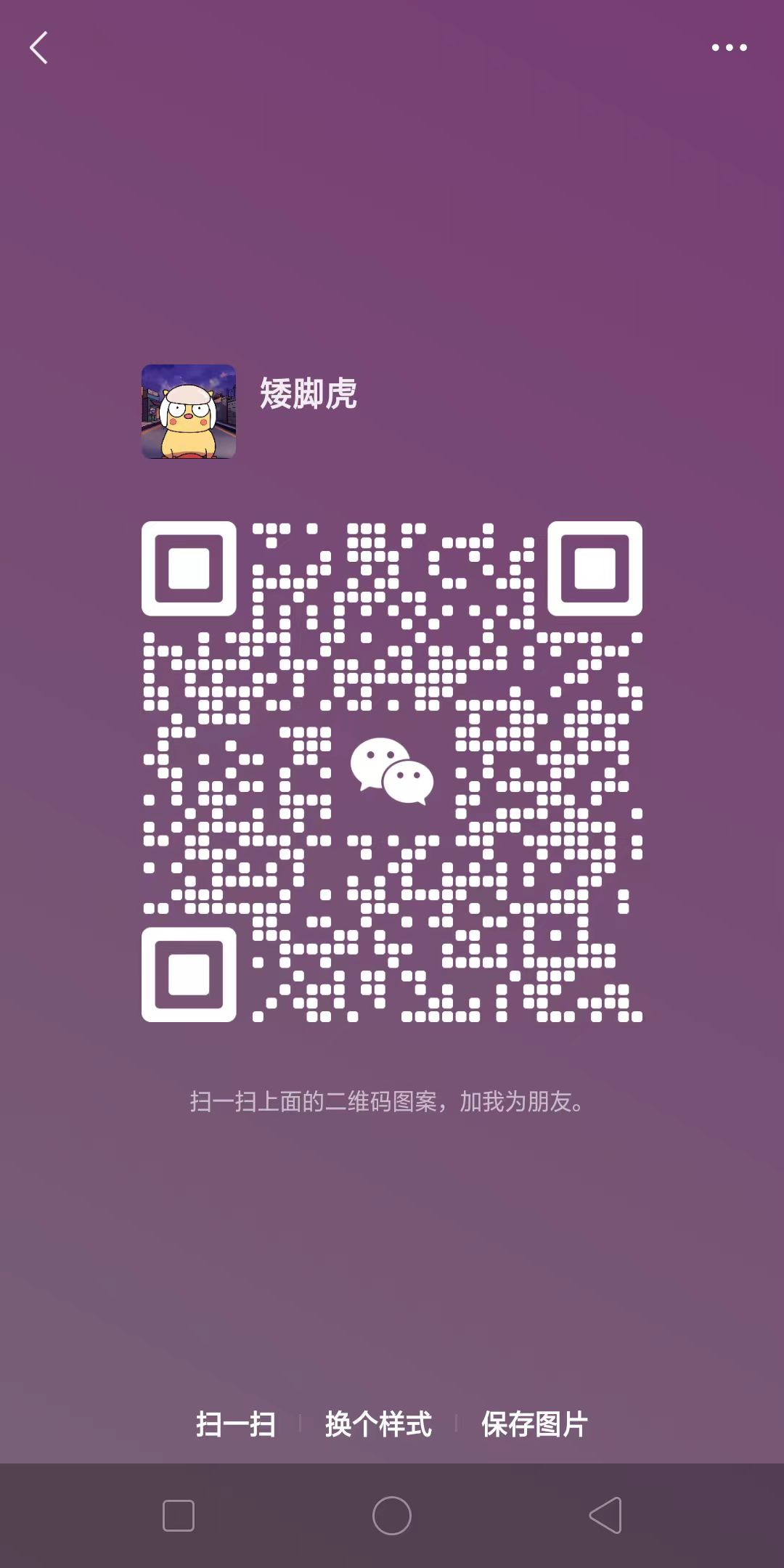Go back using the top-left arrow
Viewport: 784px width, 1568px height.
(39, 48)
